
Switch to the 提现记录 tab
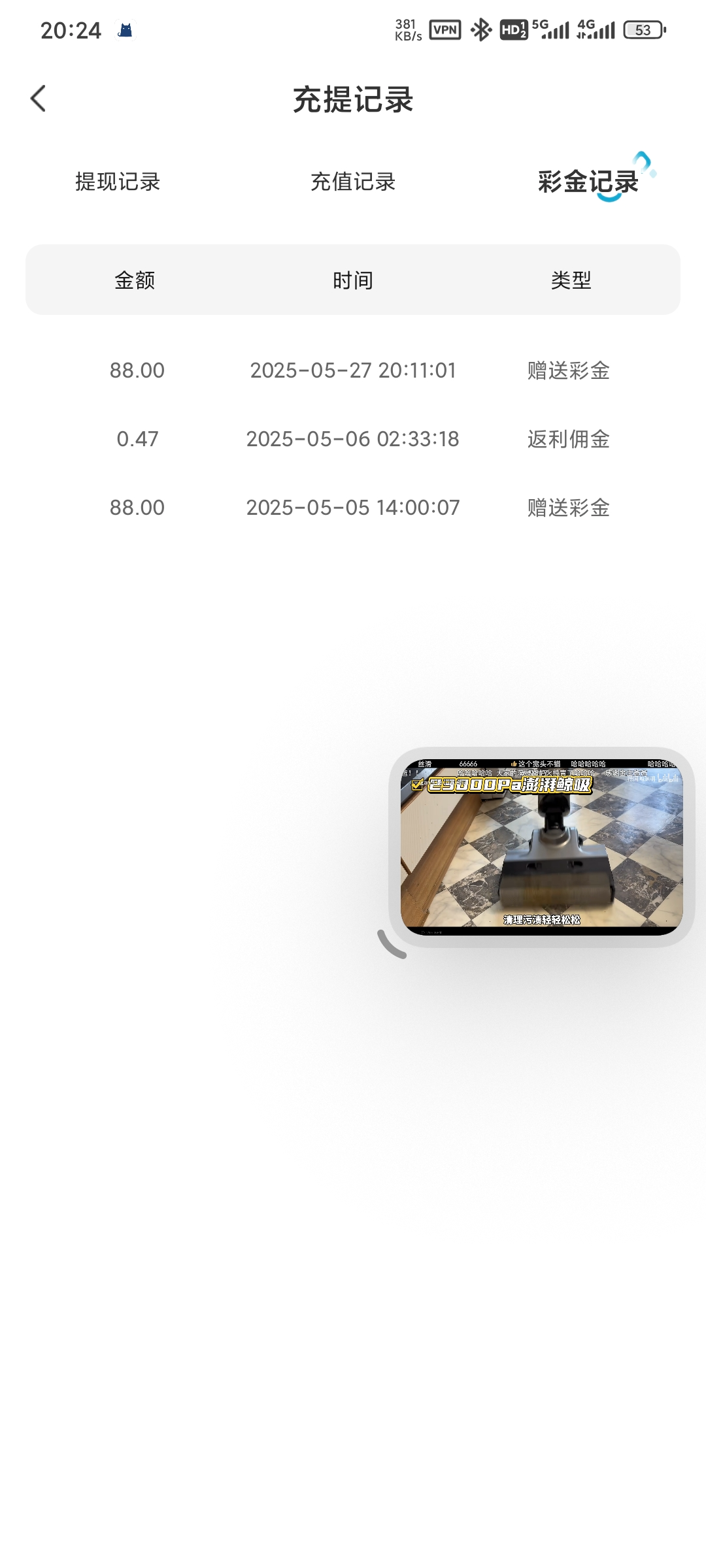(118, 182)
